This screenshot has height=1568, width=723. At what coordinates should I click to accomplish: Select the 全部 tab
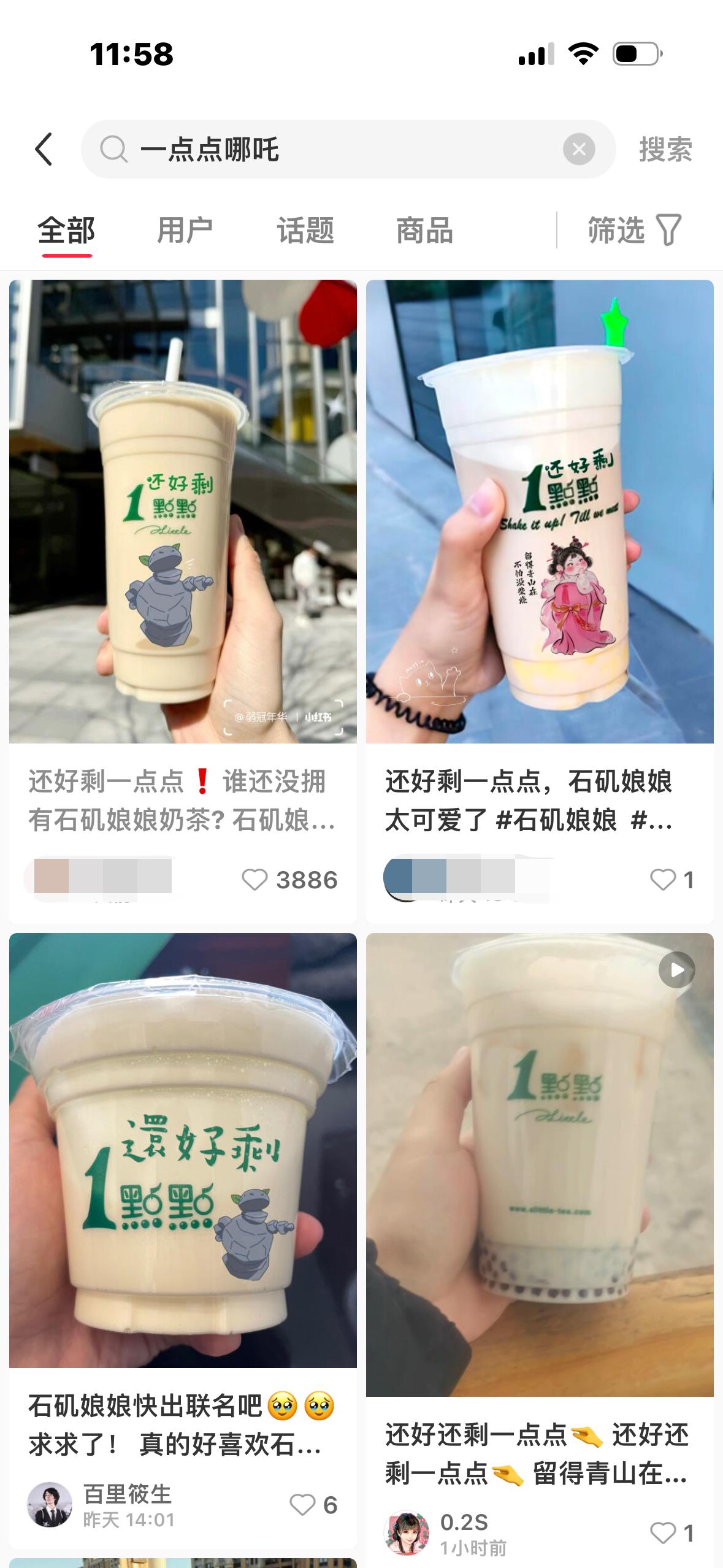pos(66,231)
